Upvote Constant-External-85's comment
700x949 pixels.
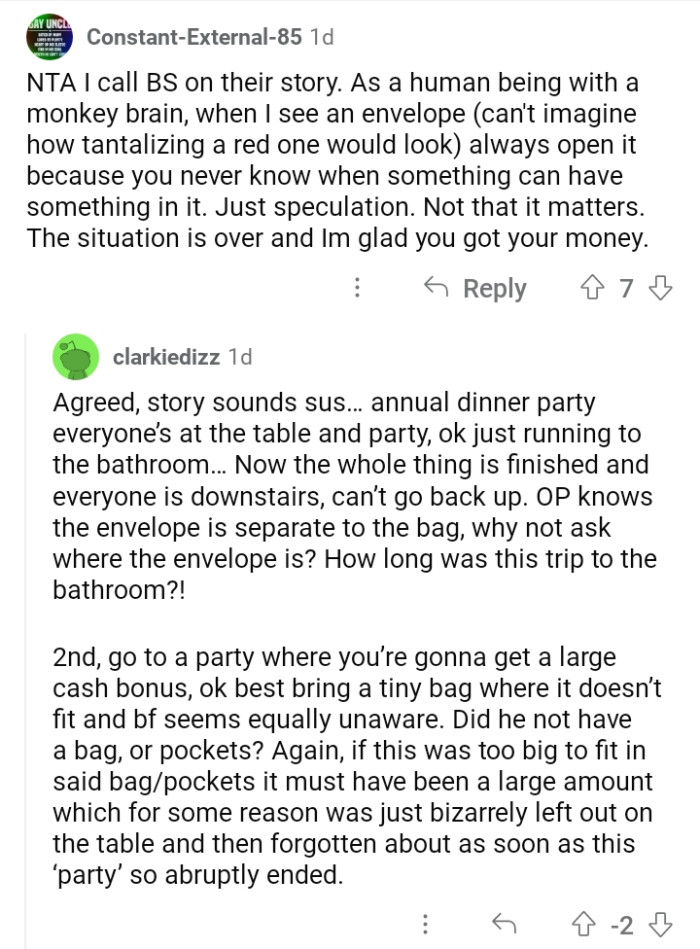coord(593,289)
